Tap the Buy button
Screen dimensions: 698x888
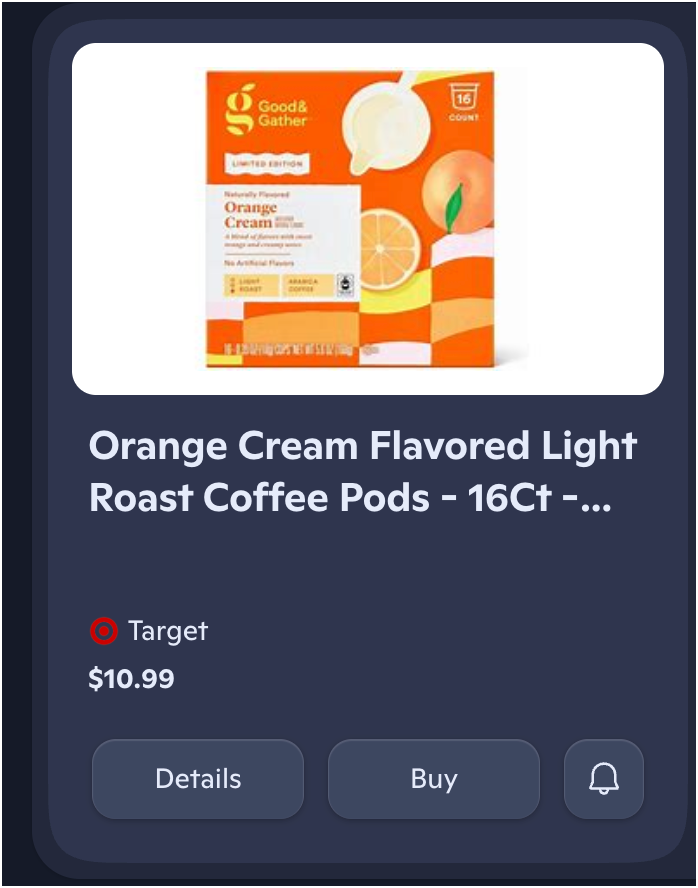(x=434, y=778)
